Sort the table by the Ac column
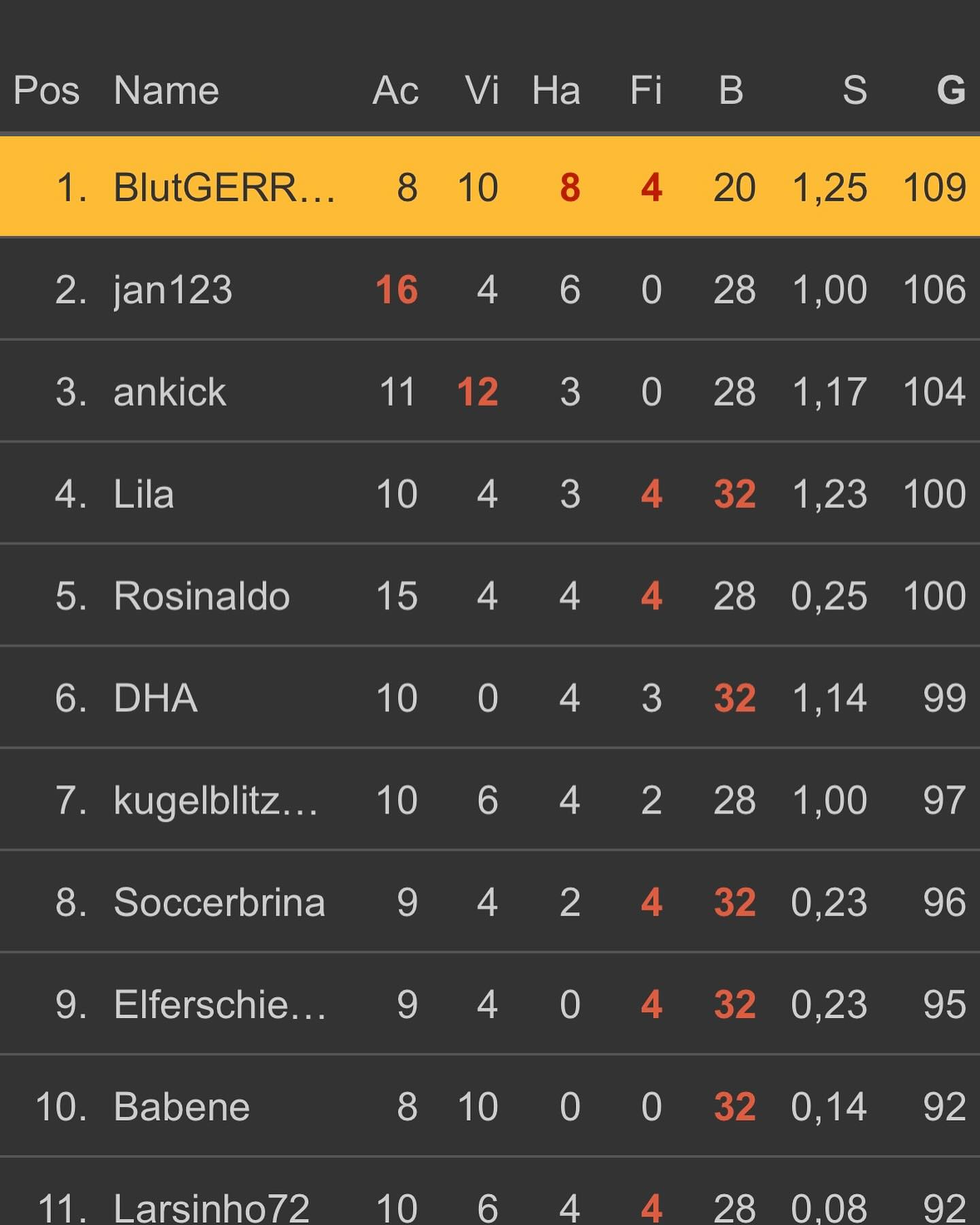The image size is (980, 1225). click(x=395, y=91)
